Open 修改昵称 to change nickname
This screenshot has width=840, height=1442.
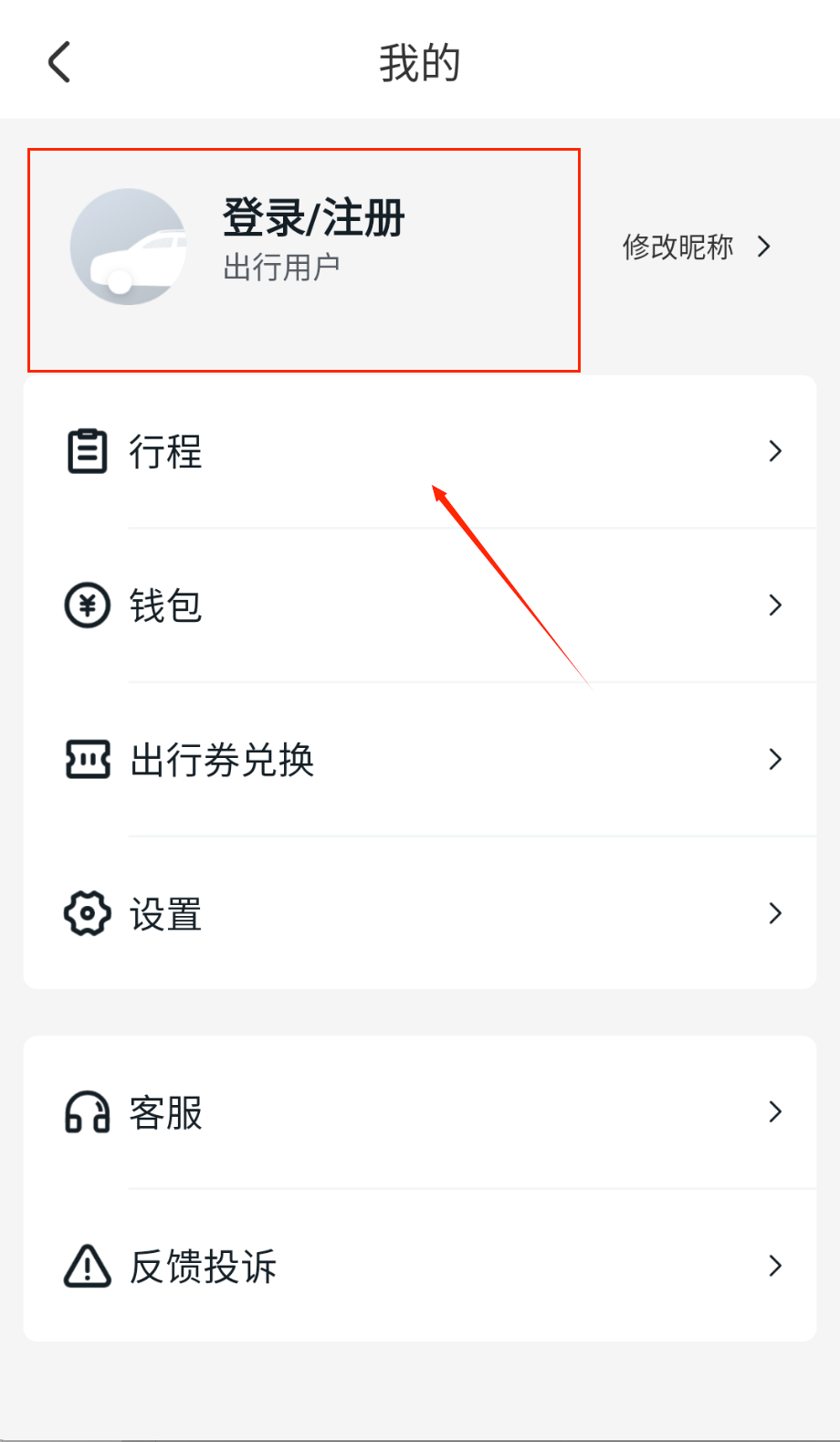point(696,247)
